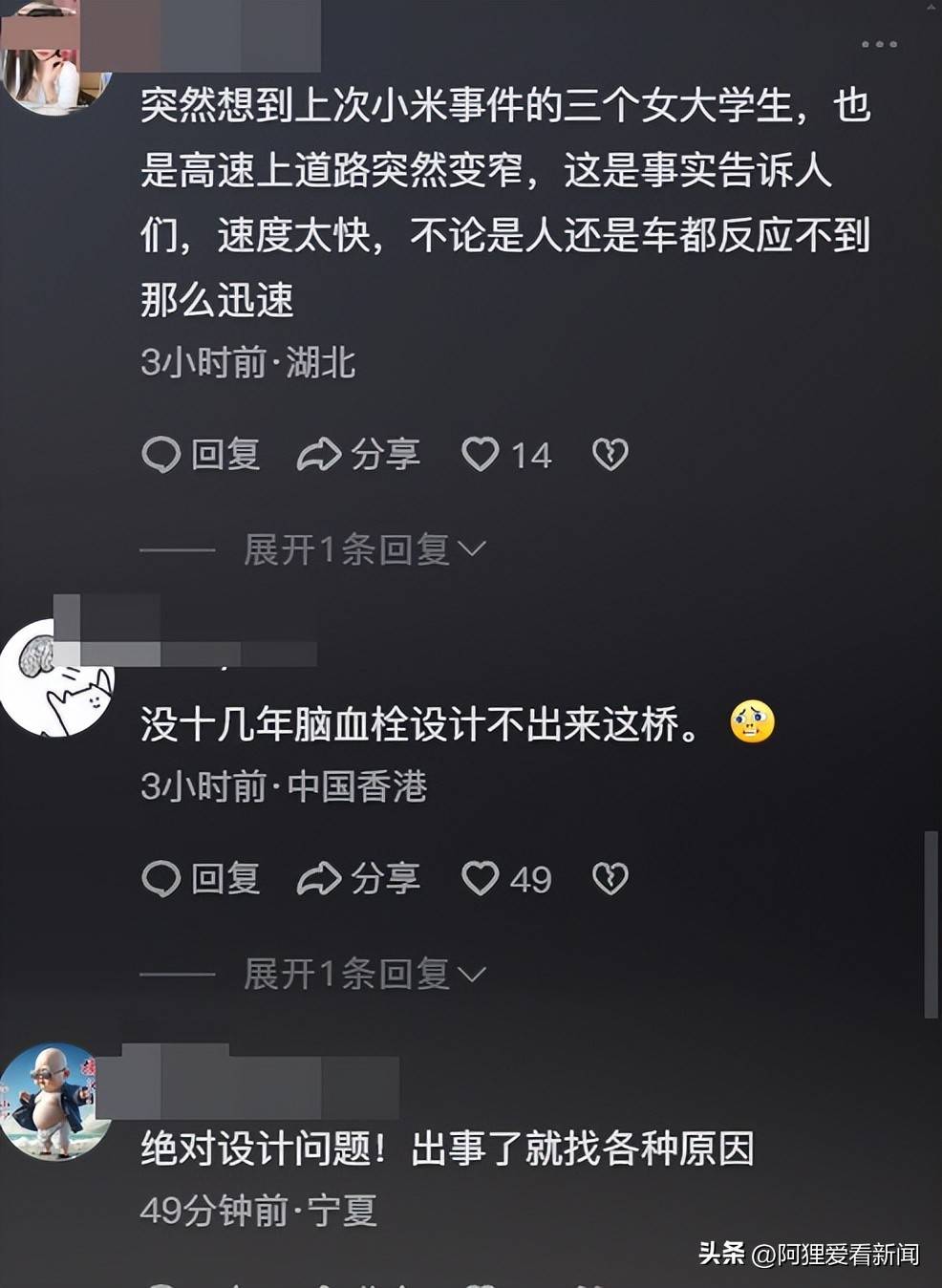Dislike the Hubei comment

point(610,455)
